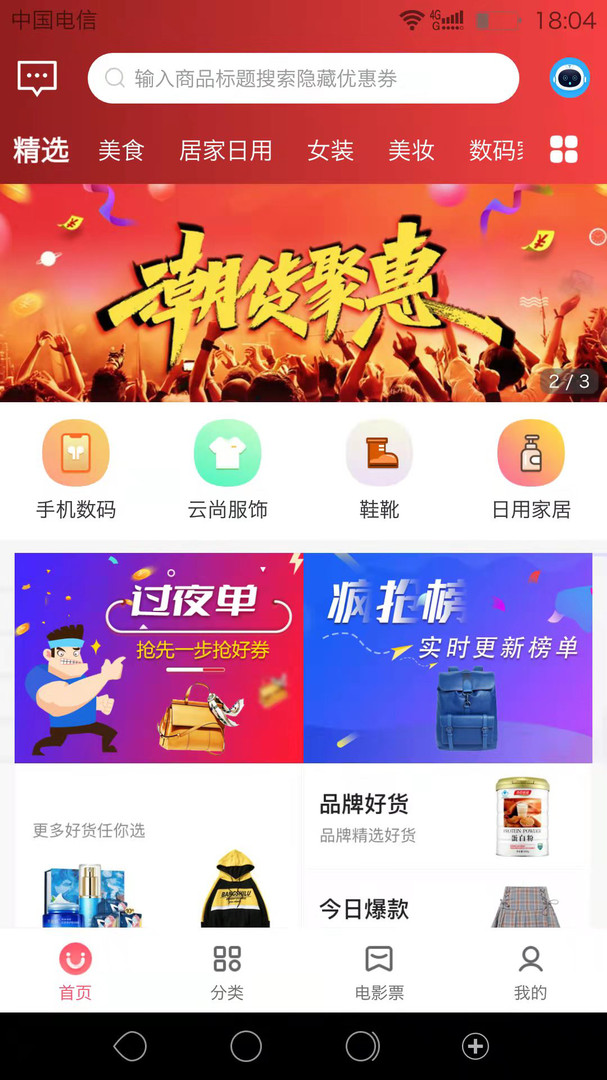This screenshot has width=607, height=1080.
Task: Switch to the 美食 tab
Action: click(121, 150)
